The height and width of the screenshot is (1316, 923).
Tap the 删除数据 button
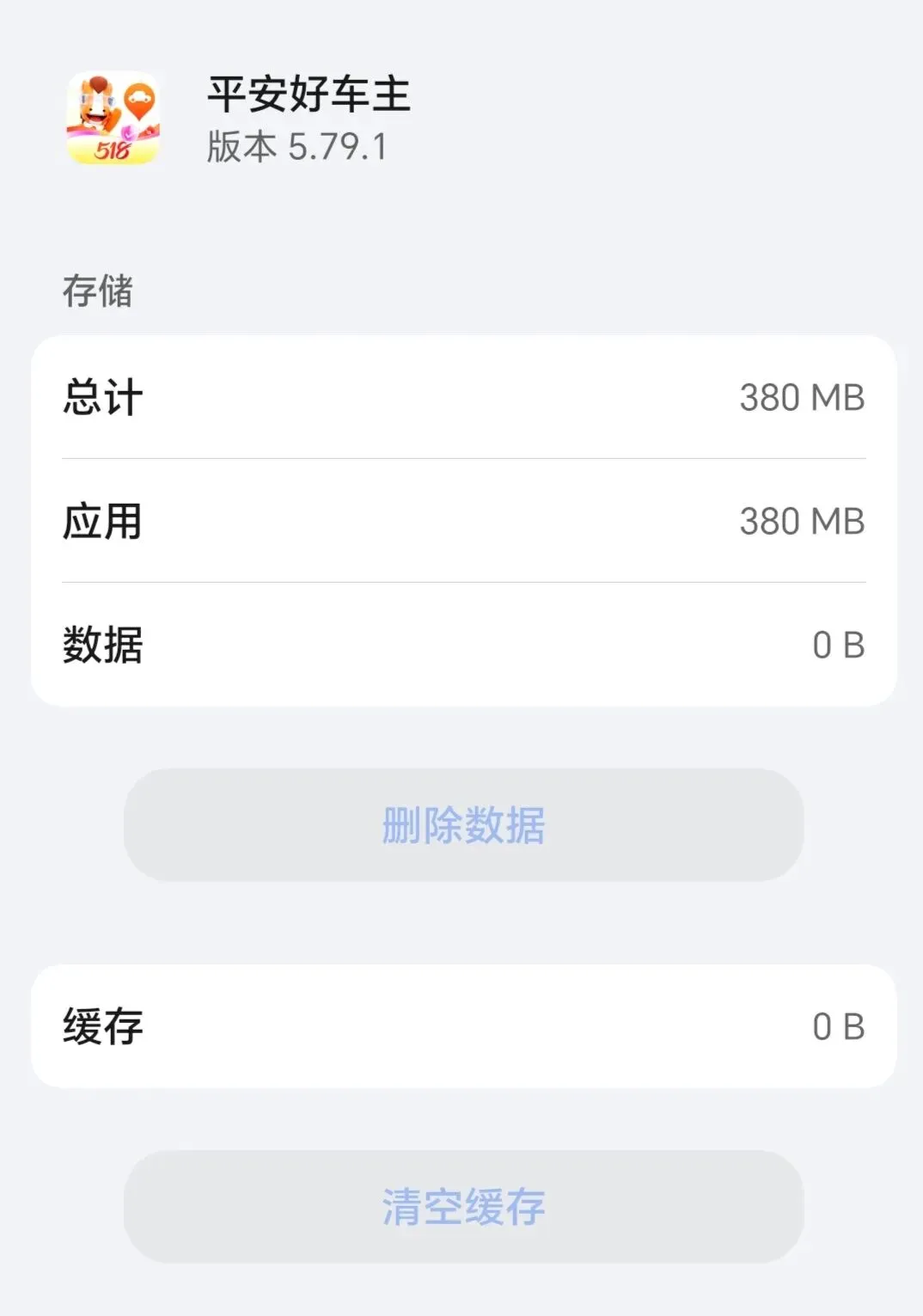pos(463,825)
